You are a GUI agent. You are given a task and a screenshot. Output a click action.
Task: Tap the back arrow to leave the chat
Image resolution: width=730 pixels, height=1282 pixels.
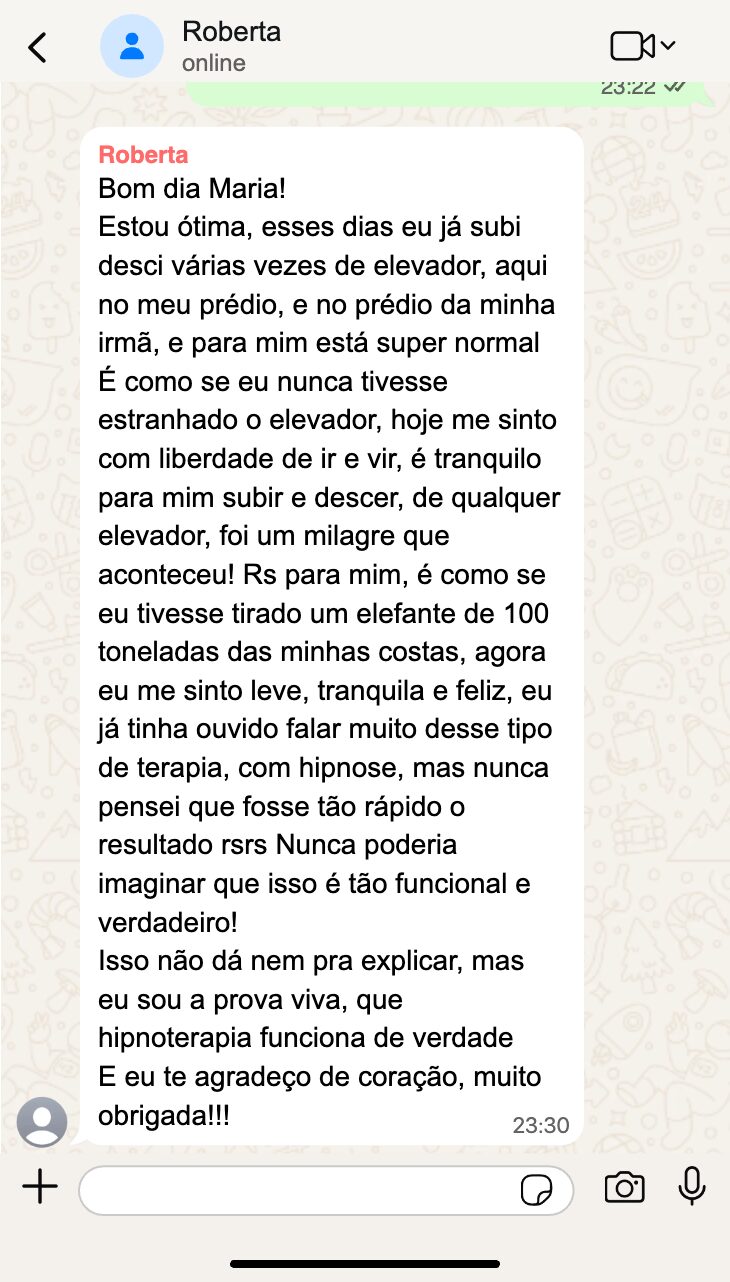tap(37, 46)
